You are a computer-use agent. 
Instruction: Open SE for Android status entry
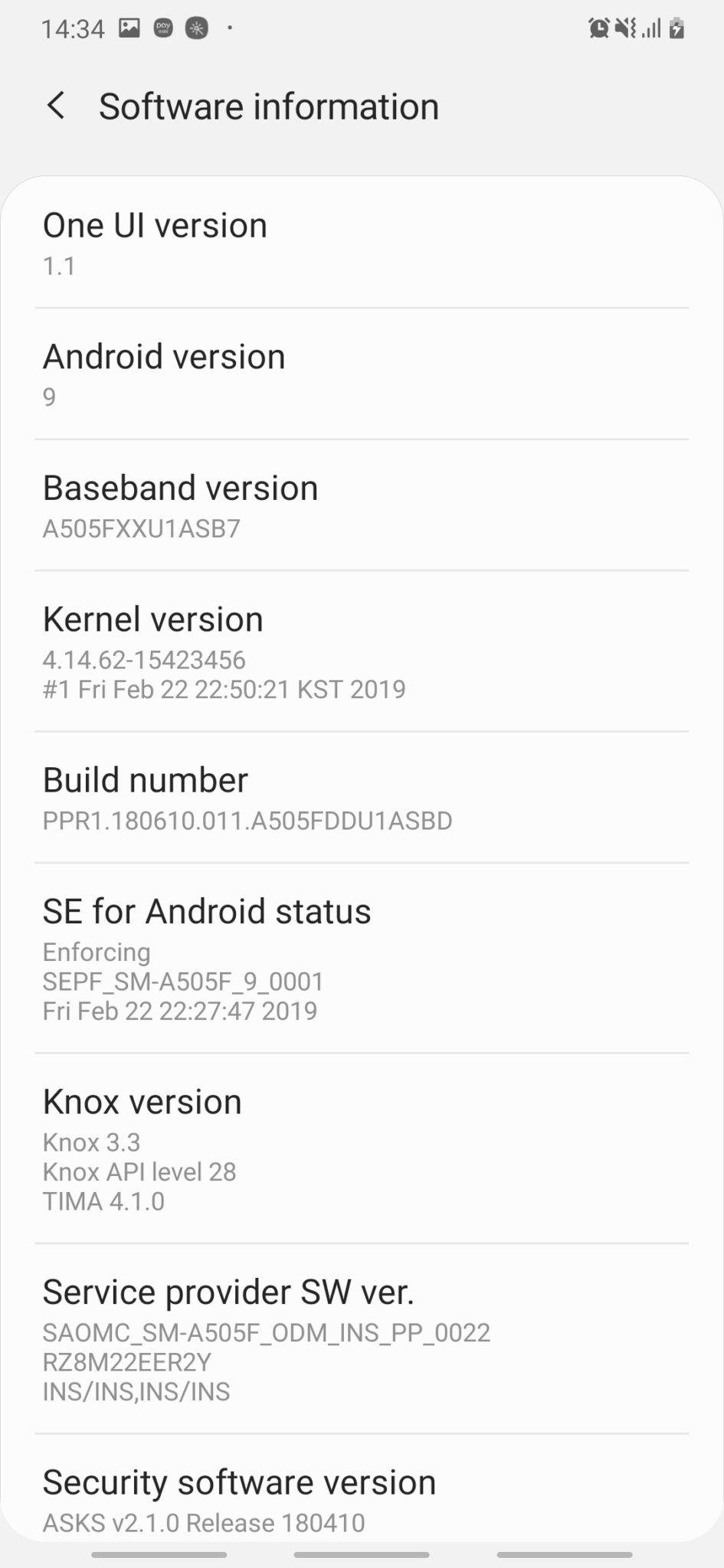pyautogui.click(x=362, y=959)
